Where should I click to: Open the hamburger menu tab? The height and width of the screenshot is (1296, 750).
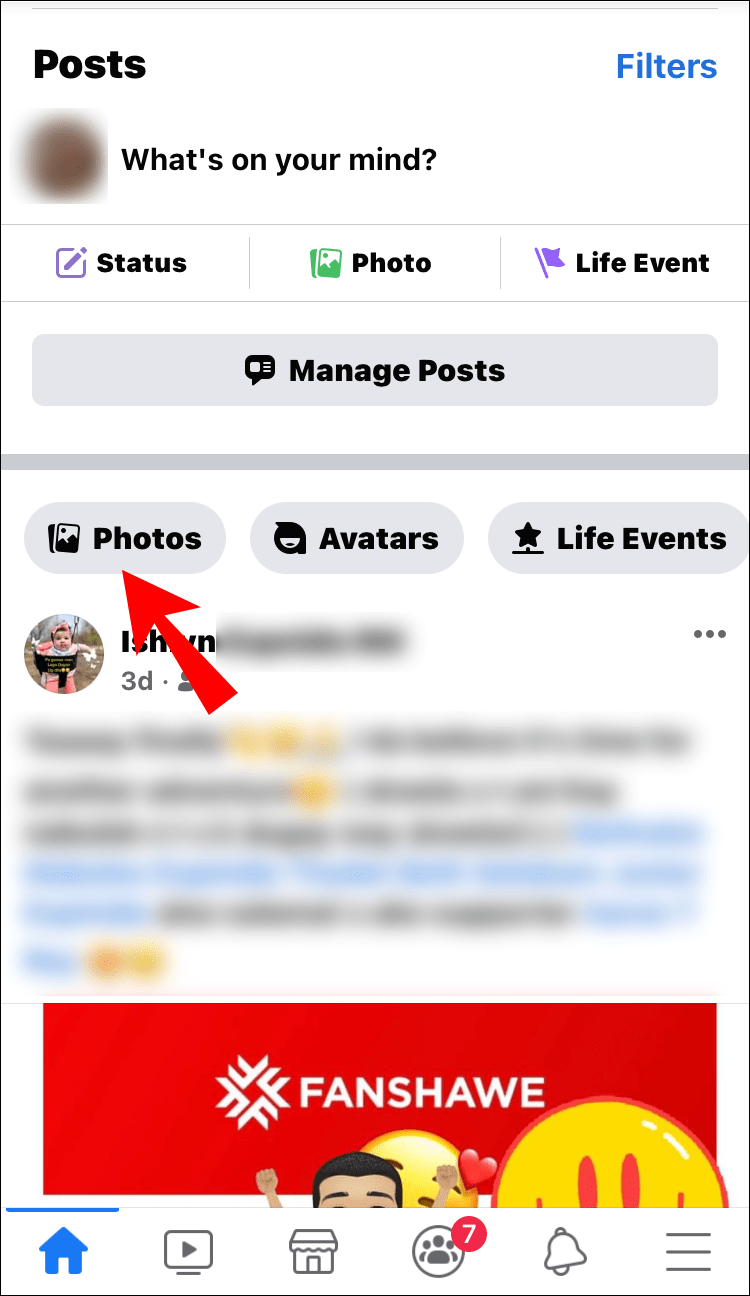pyautogui.click(x=689, y=1250)
